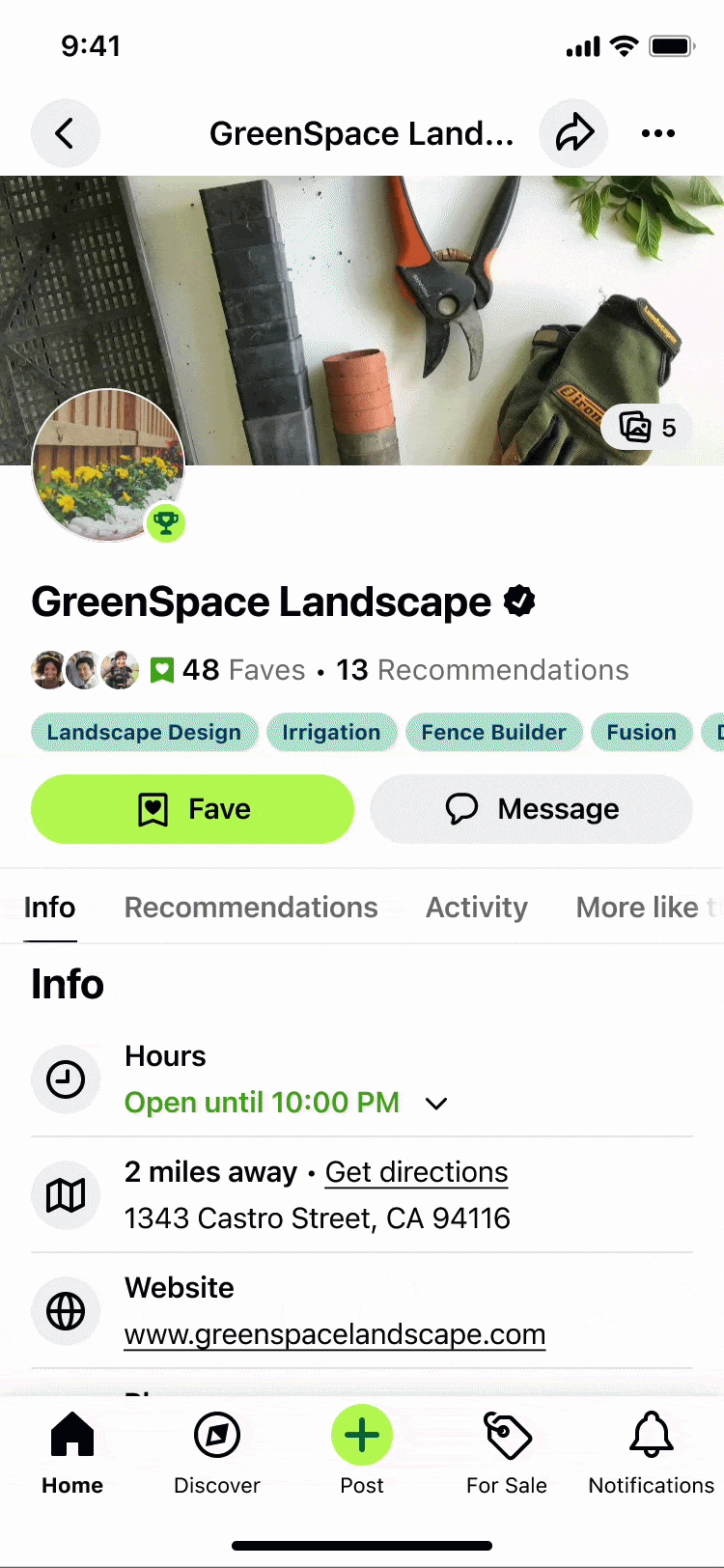This screenshot has width=724, height=1568.
Task: Open the More like this tab
Action: [x=649, y=908]
